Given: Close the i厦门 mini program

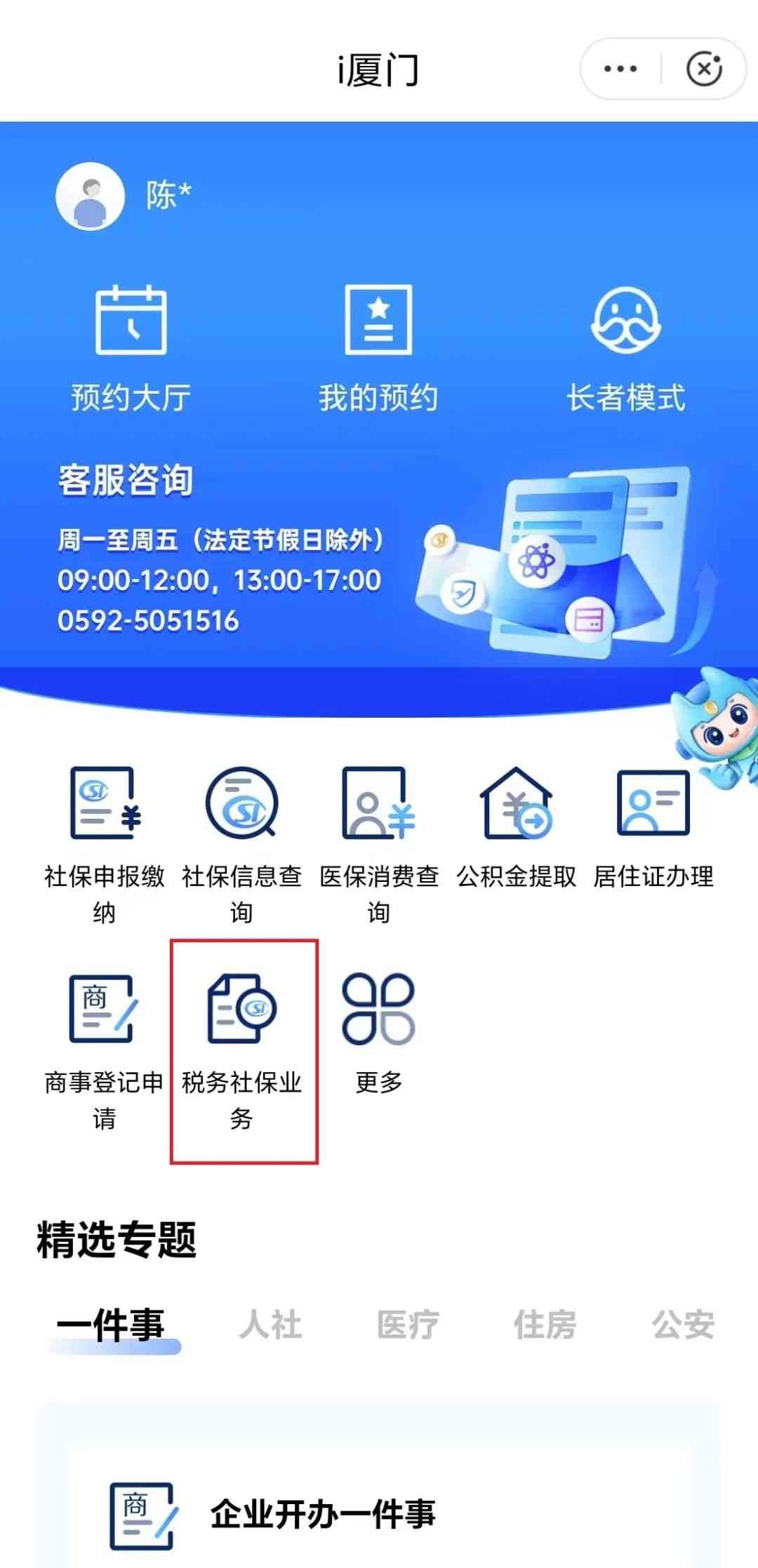Looking at the screenshot, I should 704,69.
